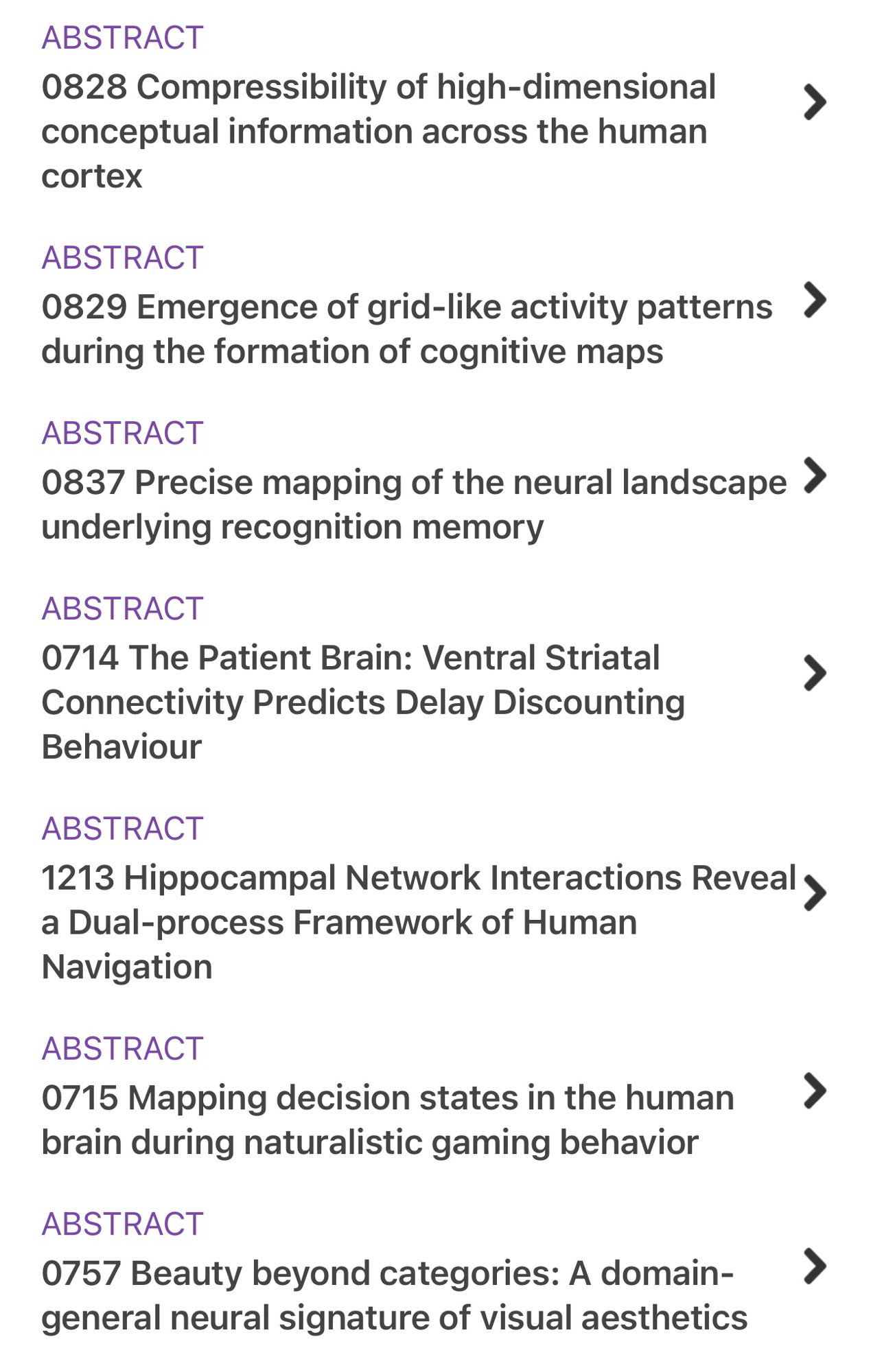Screen dimensions: 871x1372
Task: Open abstract 0837 on recognition memory mapping
Action: 413,504
